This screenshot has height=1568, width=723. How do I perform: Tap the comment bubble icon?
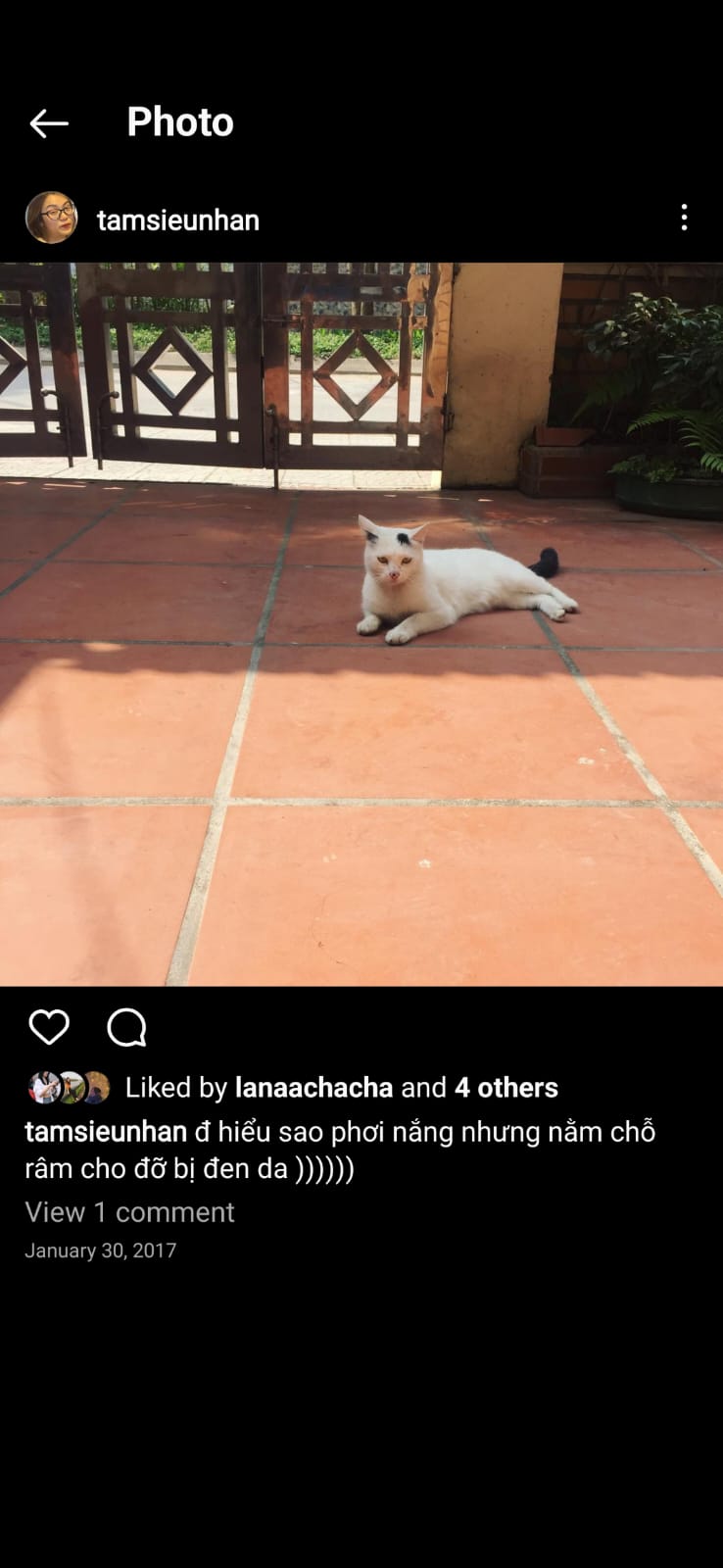(126, 1027)
